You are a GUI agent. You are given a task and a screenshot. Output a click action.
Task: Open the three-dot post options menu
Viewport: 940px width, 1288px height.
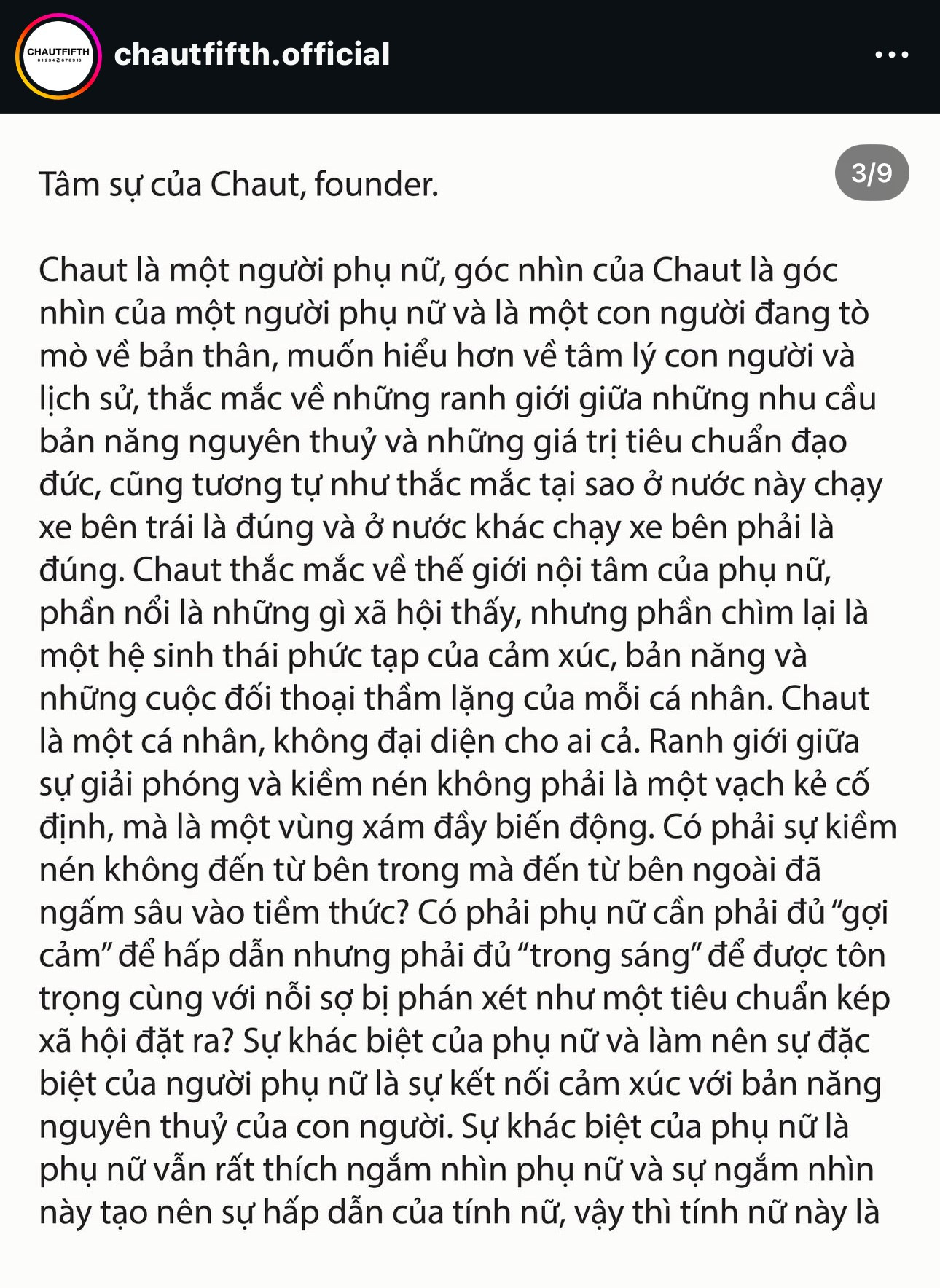click(891, 55)
